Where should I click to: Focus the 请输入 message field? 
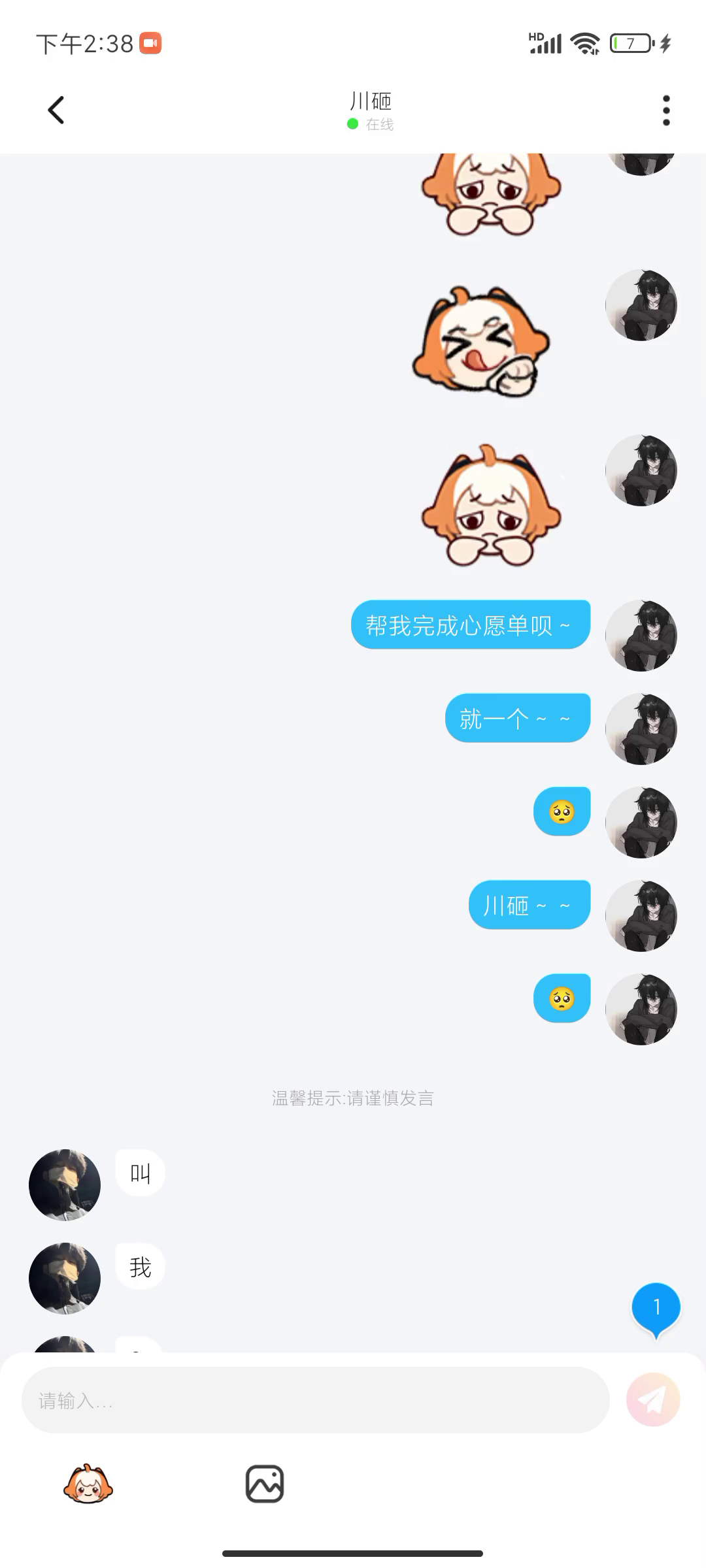click(x=315, y=1400)
